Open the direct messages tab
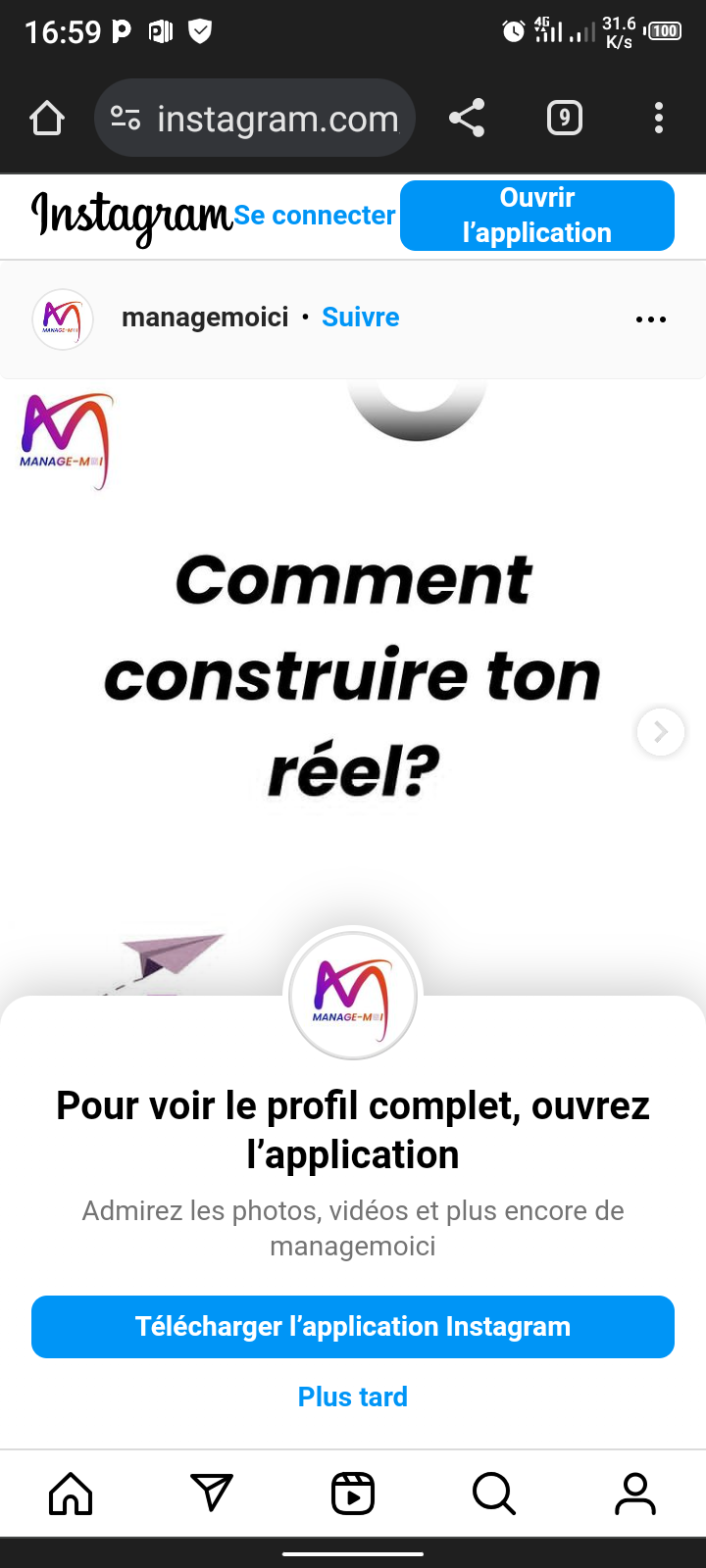 (x=212, y=1494)
